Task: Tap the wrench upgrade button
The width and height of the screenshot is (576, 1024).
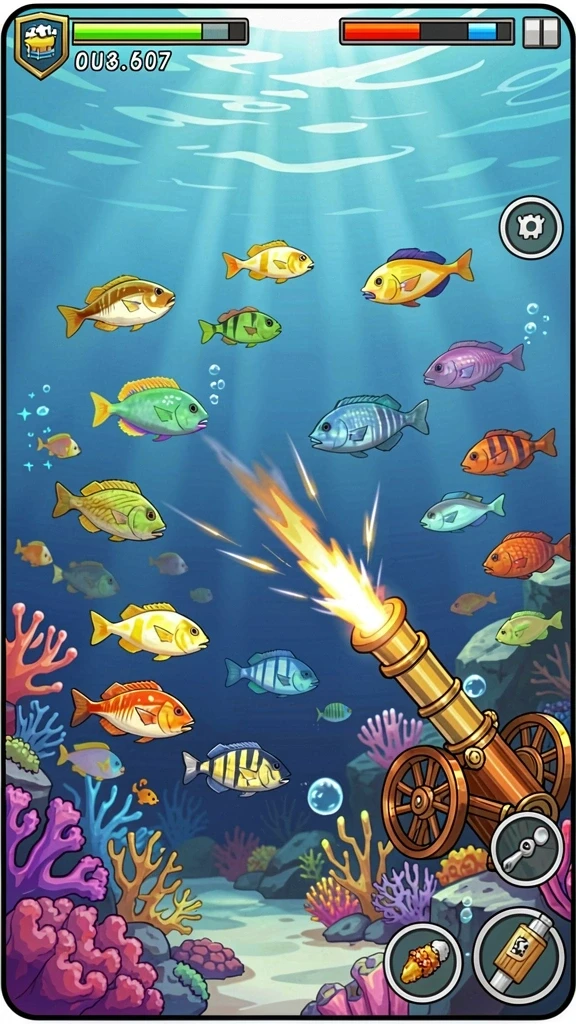Action: tap(526, 848)
